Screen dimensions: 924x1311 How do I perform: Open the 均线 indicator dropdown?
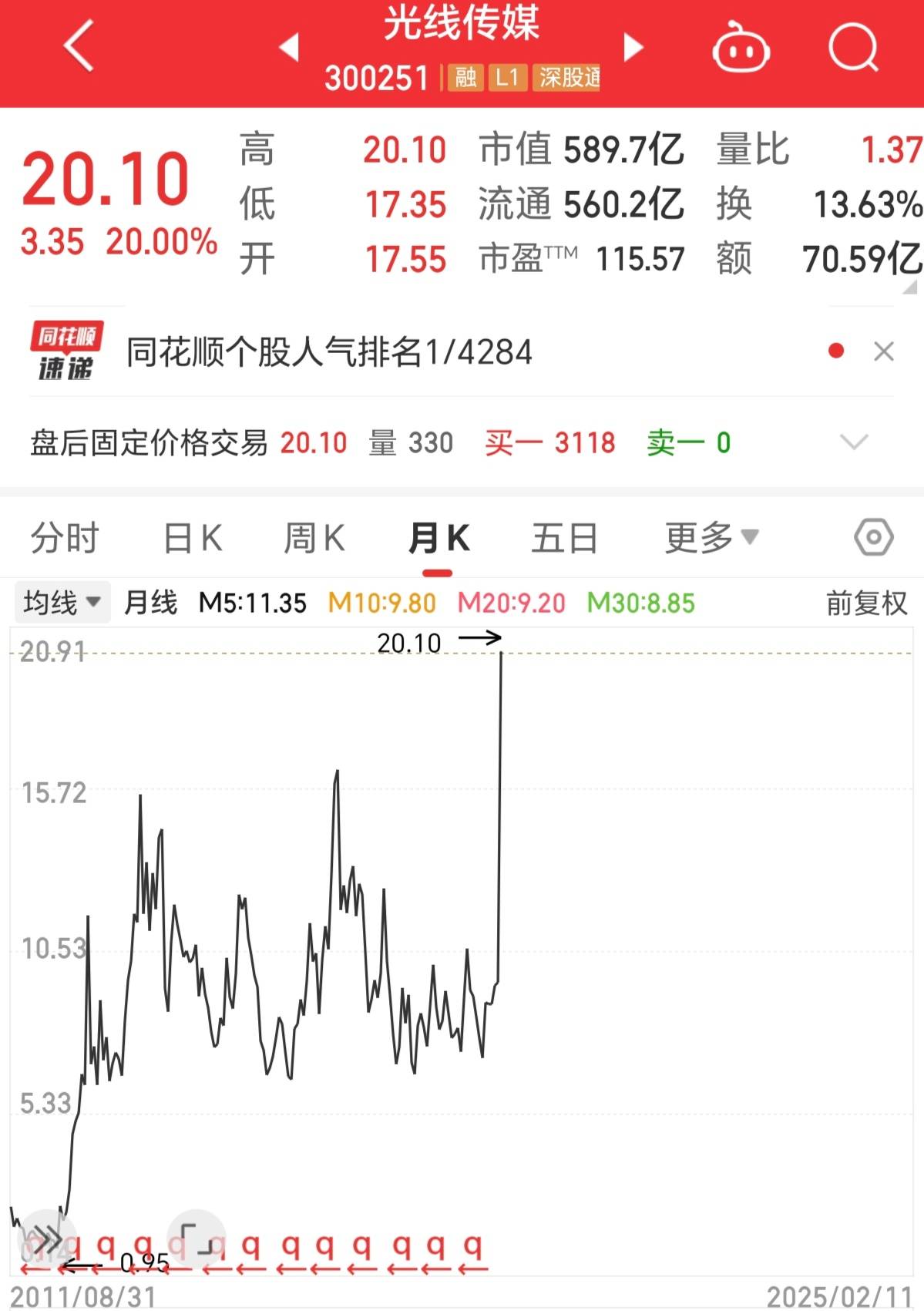coord(62,602)
